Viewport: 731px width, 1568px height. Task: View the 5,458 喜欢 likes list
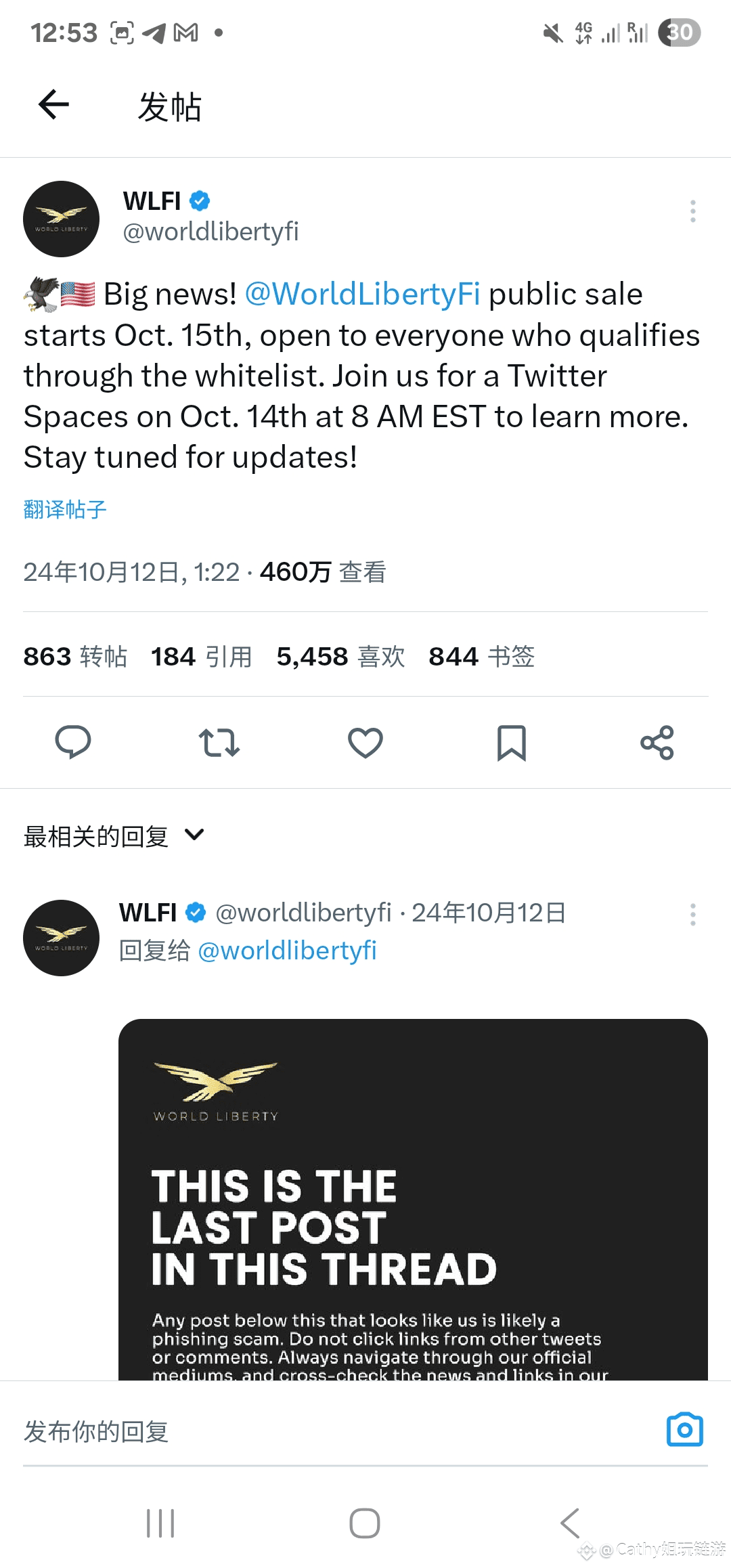(x=340, y=656)
